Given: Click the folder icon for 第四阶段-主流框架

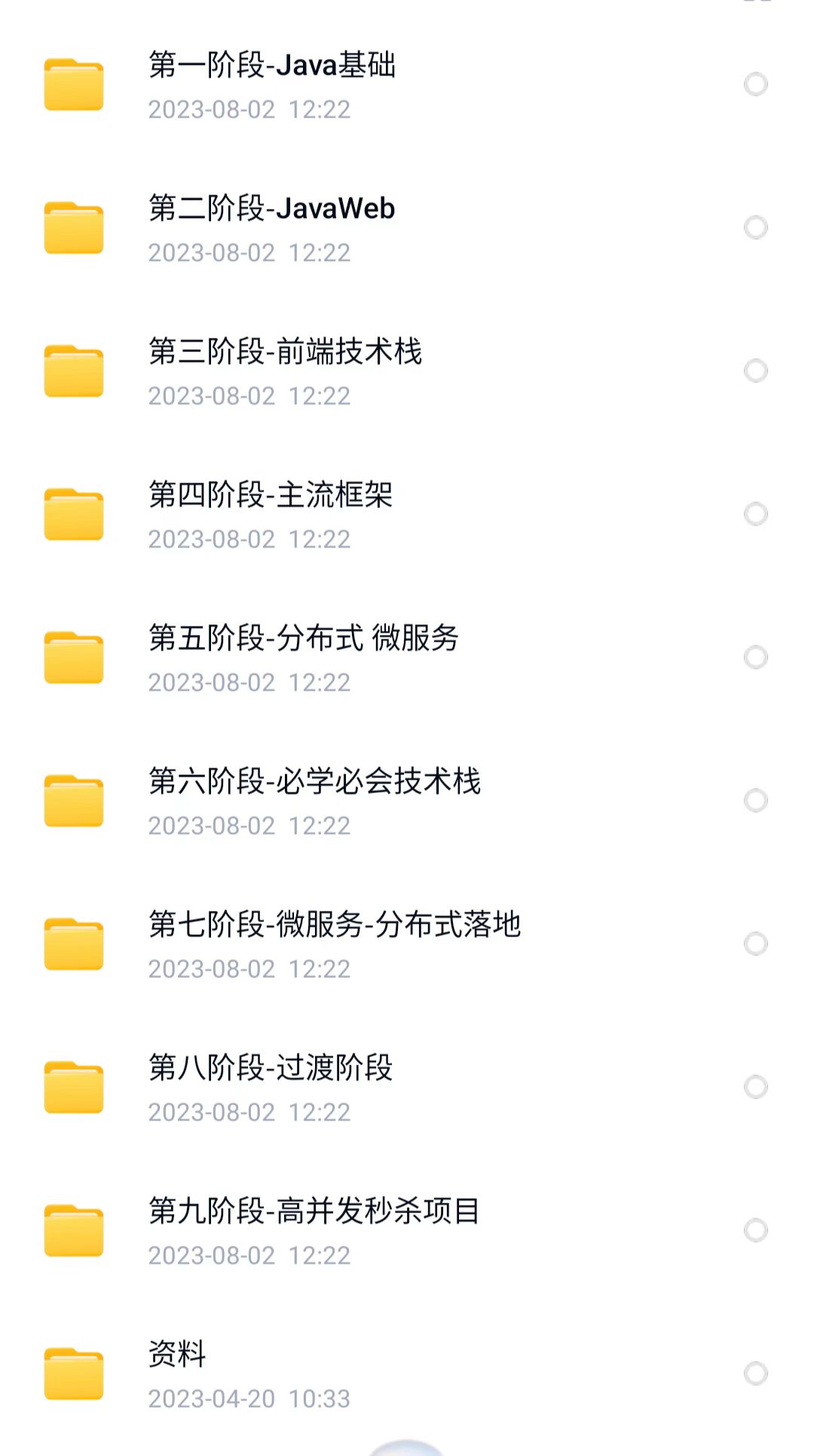Looking at the screenshot, I should tap(75, 513).
